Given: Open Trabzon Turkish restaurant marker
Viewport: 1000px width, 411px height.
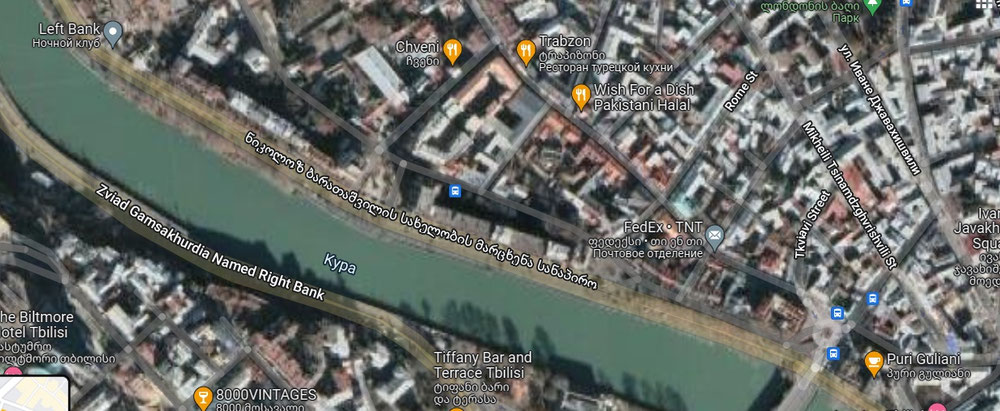Looking at the screenshot, I should tap(526, 50).
